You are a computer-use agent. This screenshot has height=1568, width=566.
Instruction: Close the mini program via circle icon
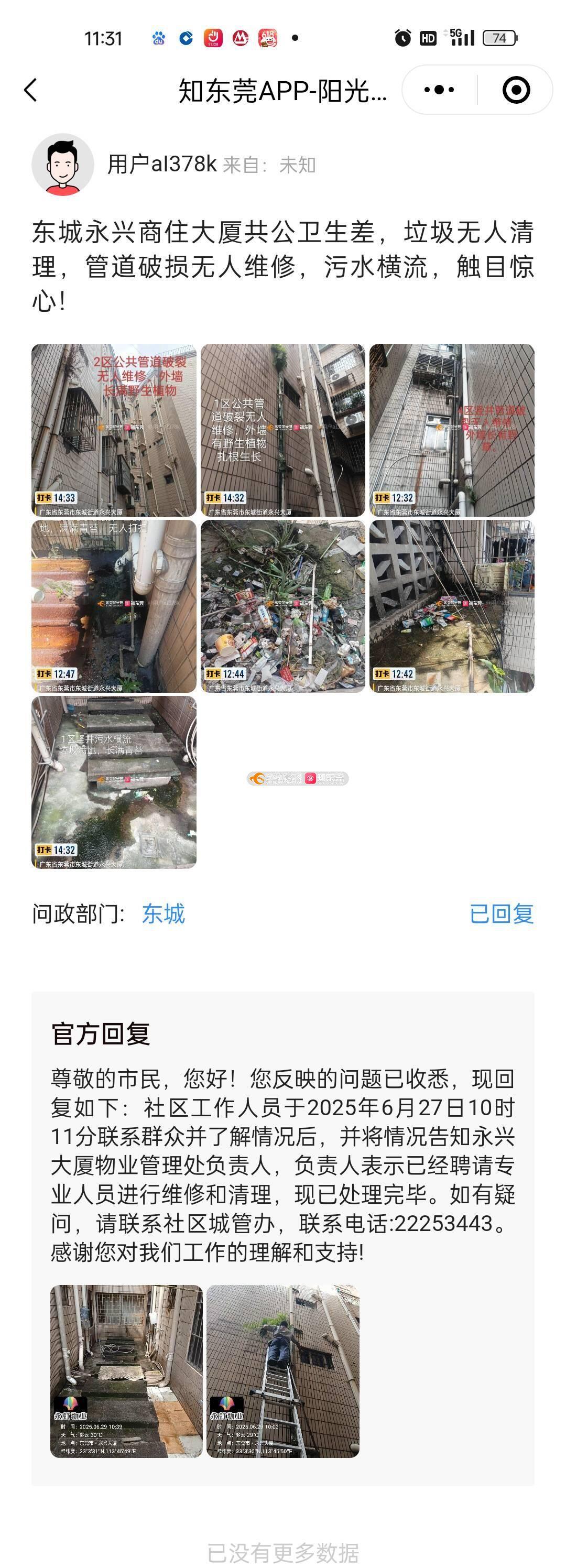(516, 90)
